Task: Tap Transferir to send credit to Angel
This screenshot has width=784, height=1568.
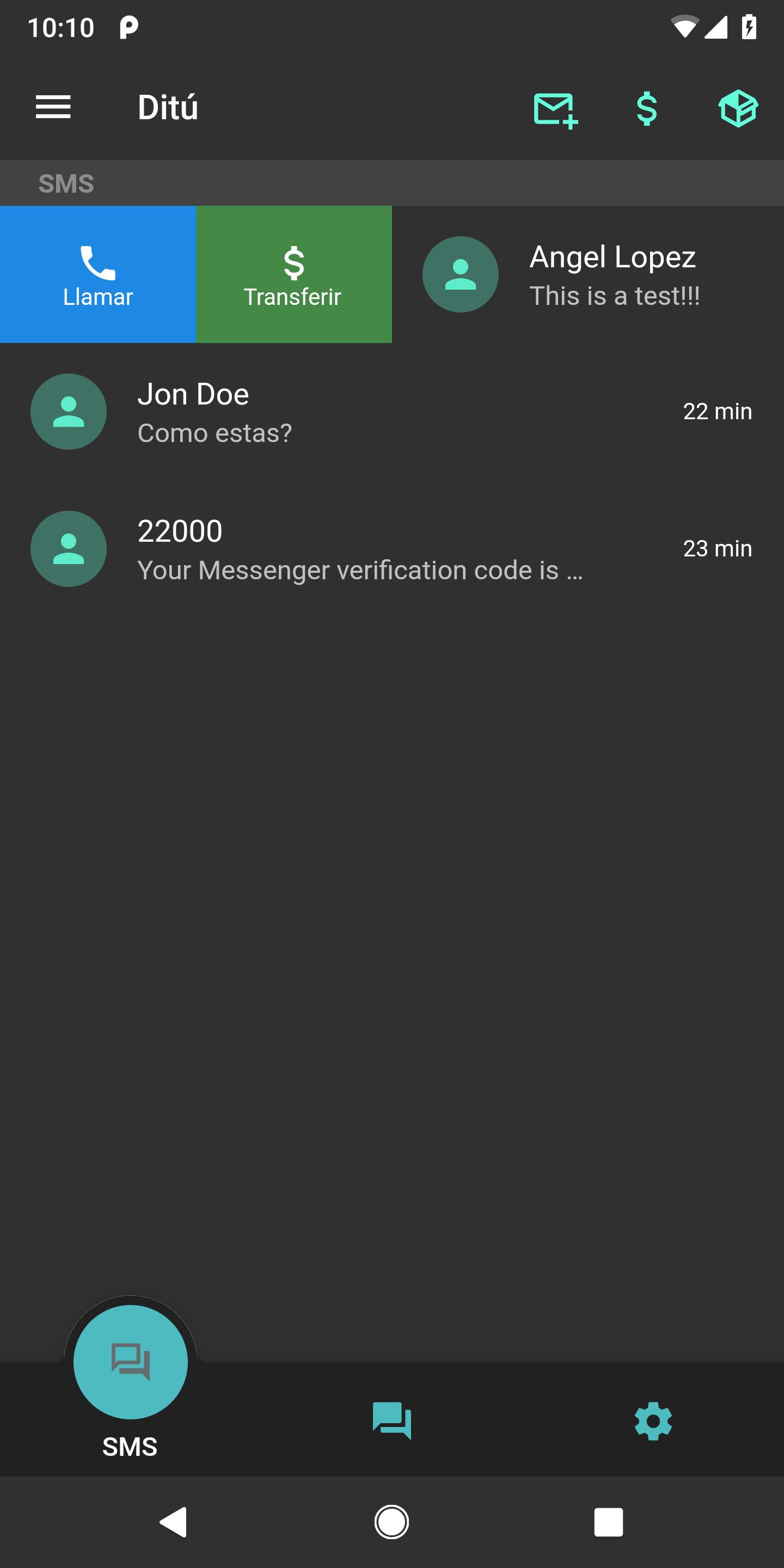Action: (x=293, y=274)
